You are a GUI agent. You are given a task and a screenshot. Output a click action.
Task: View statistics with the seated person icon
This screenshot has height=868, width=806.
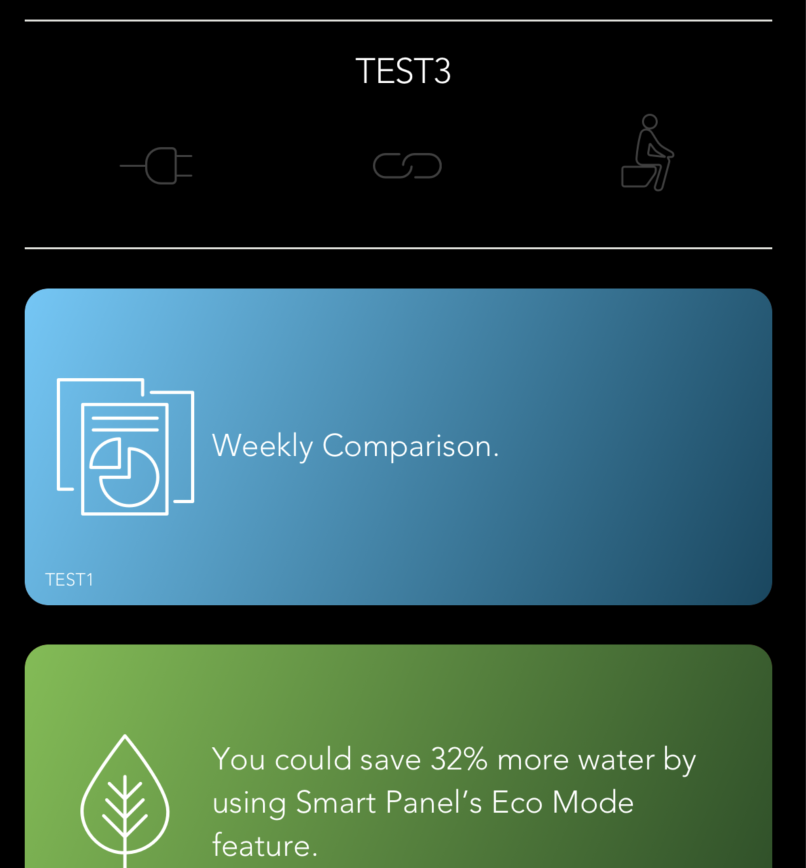click(648, 155)
